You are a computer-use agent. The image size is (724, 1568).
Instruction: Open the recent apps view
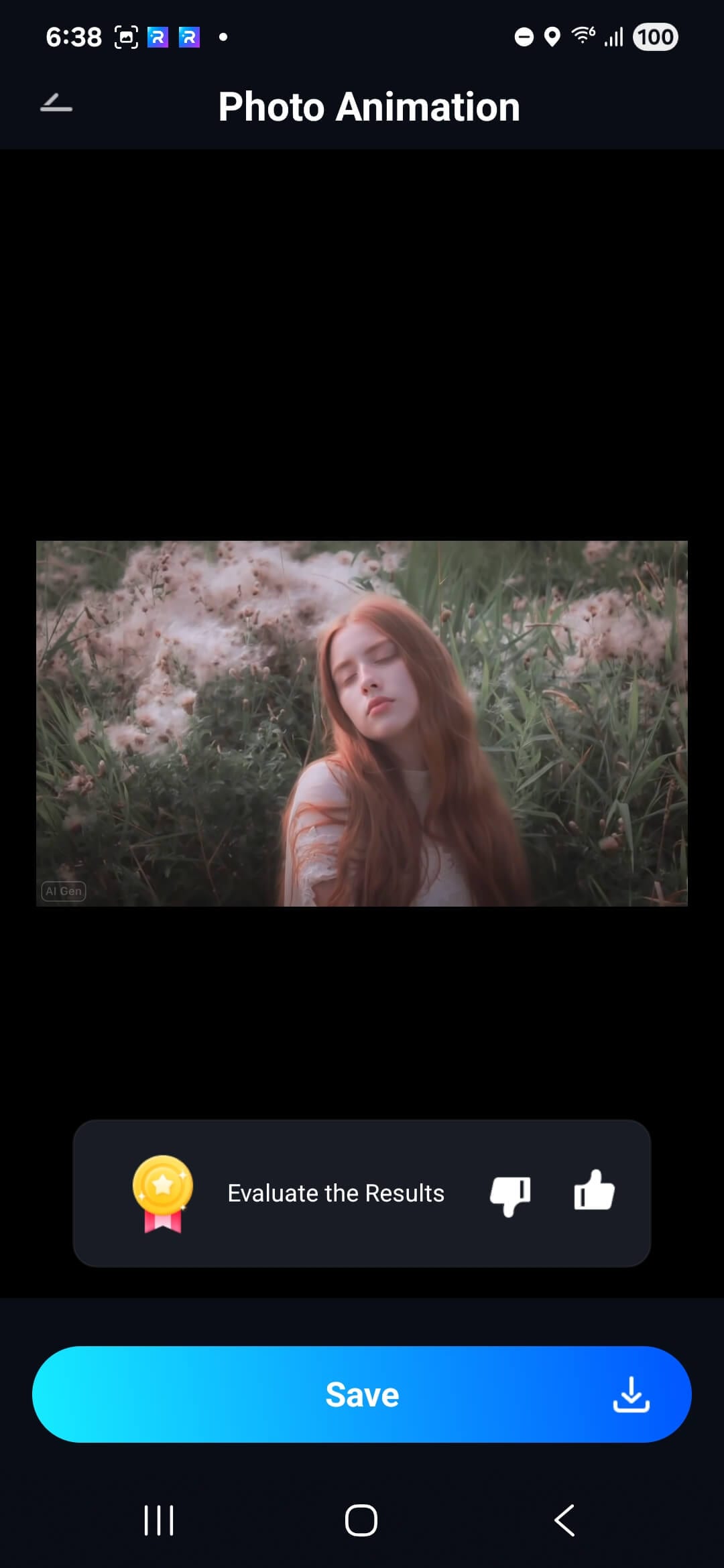159,1520
